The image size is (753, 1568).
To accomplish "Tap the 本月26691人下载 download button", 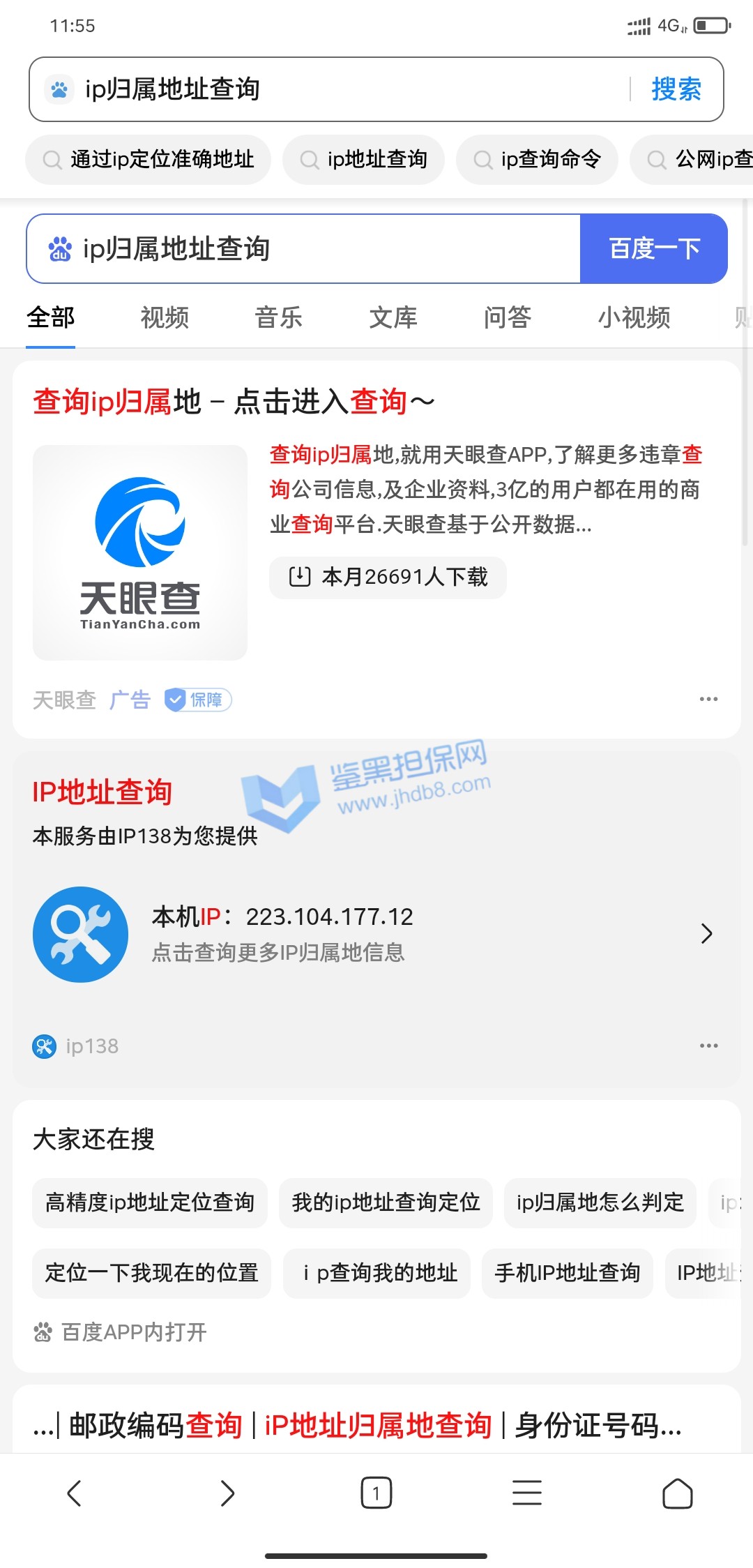I will click(x=388, y=578).
